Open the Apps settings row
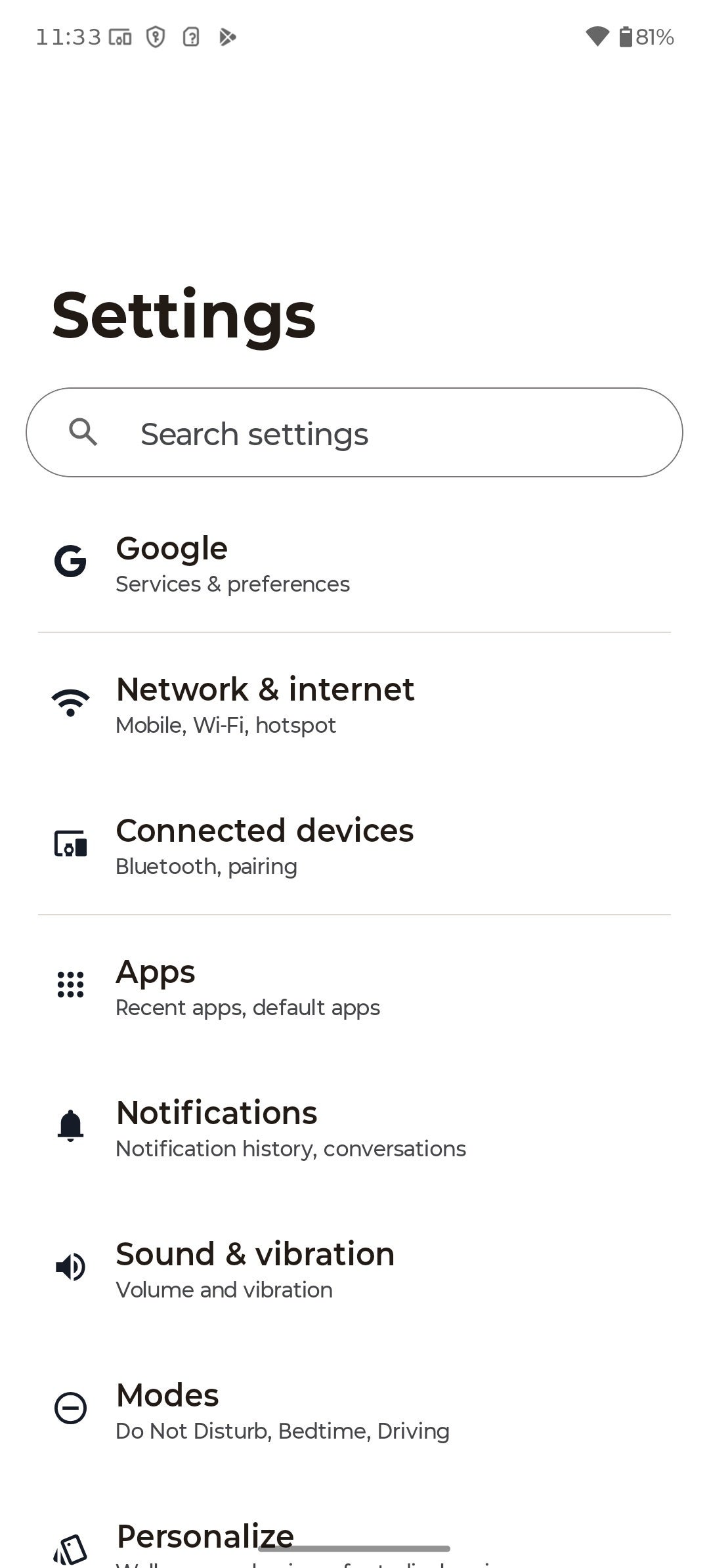The height and width of the screenshot is (1568, 709). pos(354,987)
